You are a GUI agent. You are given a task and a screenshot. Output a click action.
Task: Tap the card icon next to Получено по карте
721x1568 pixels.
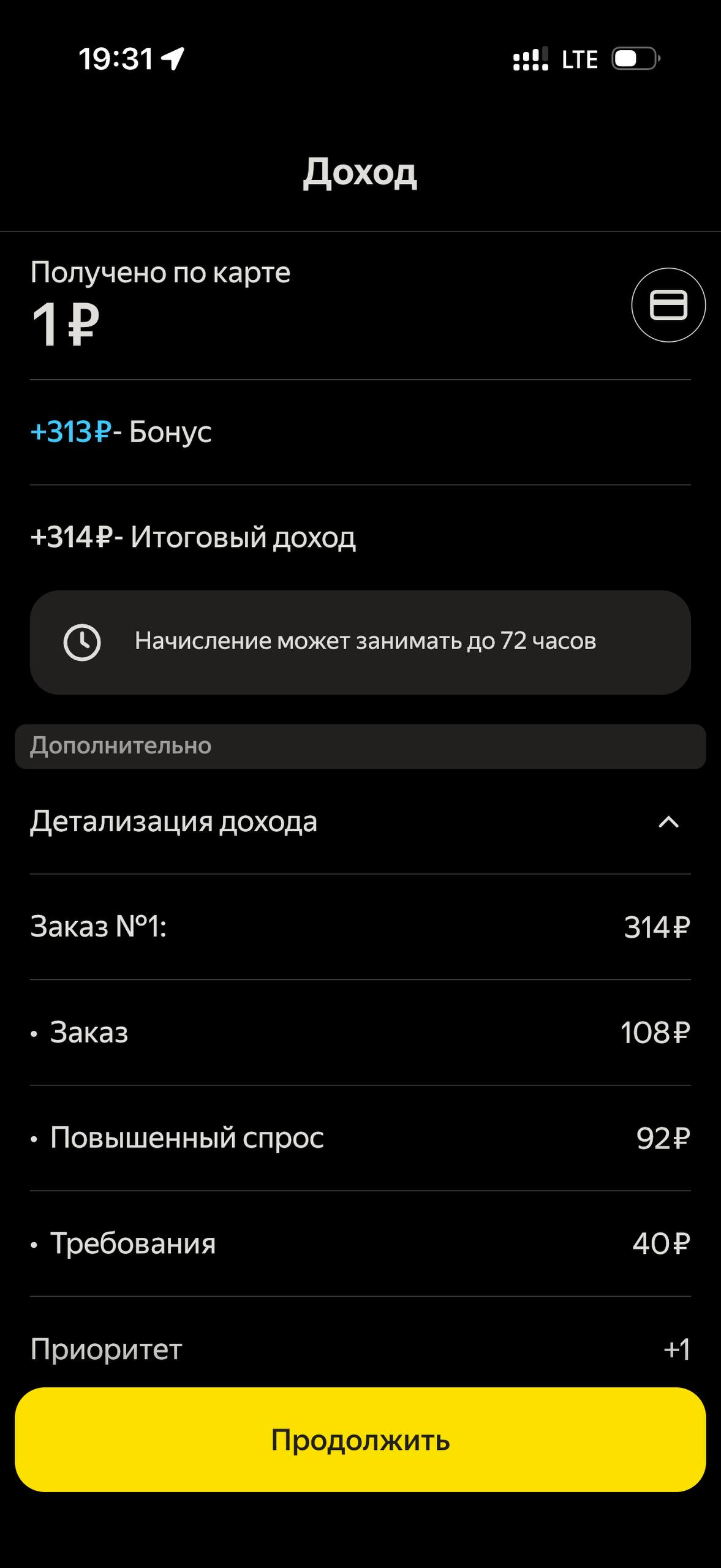coord(668,304)
